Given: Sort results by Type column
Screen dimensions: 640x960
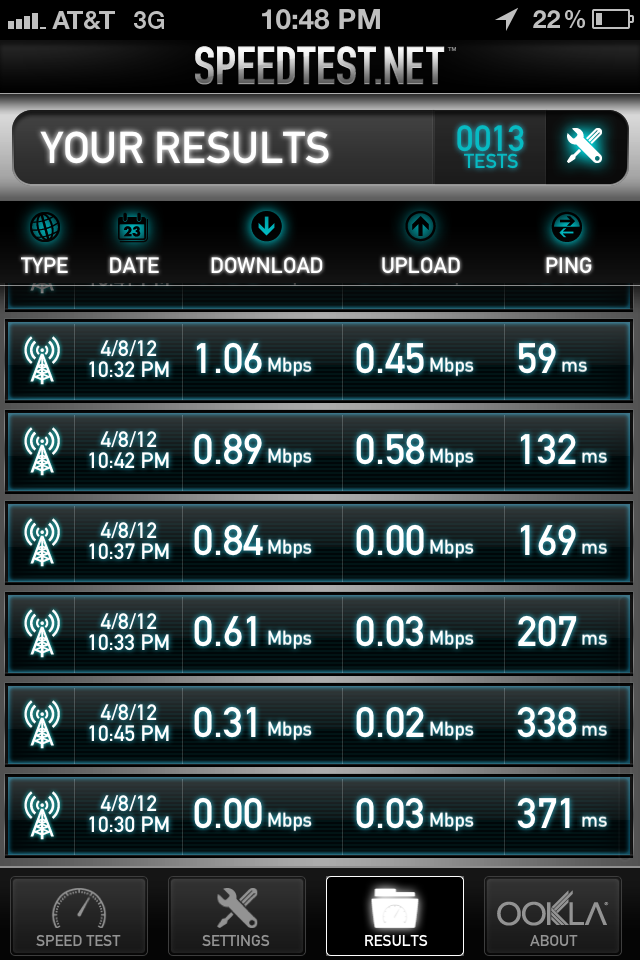Looking at the screenshot, I should 44,245.
